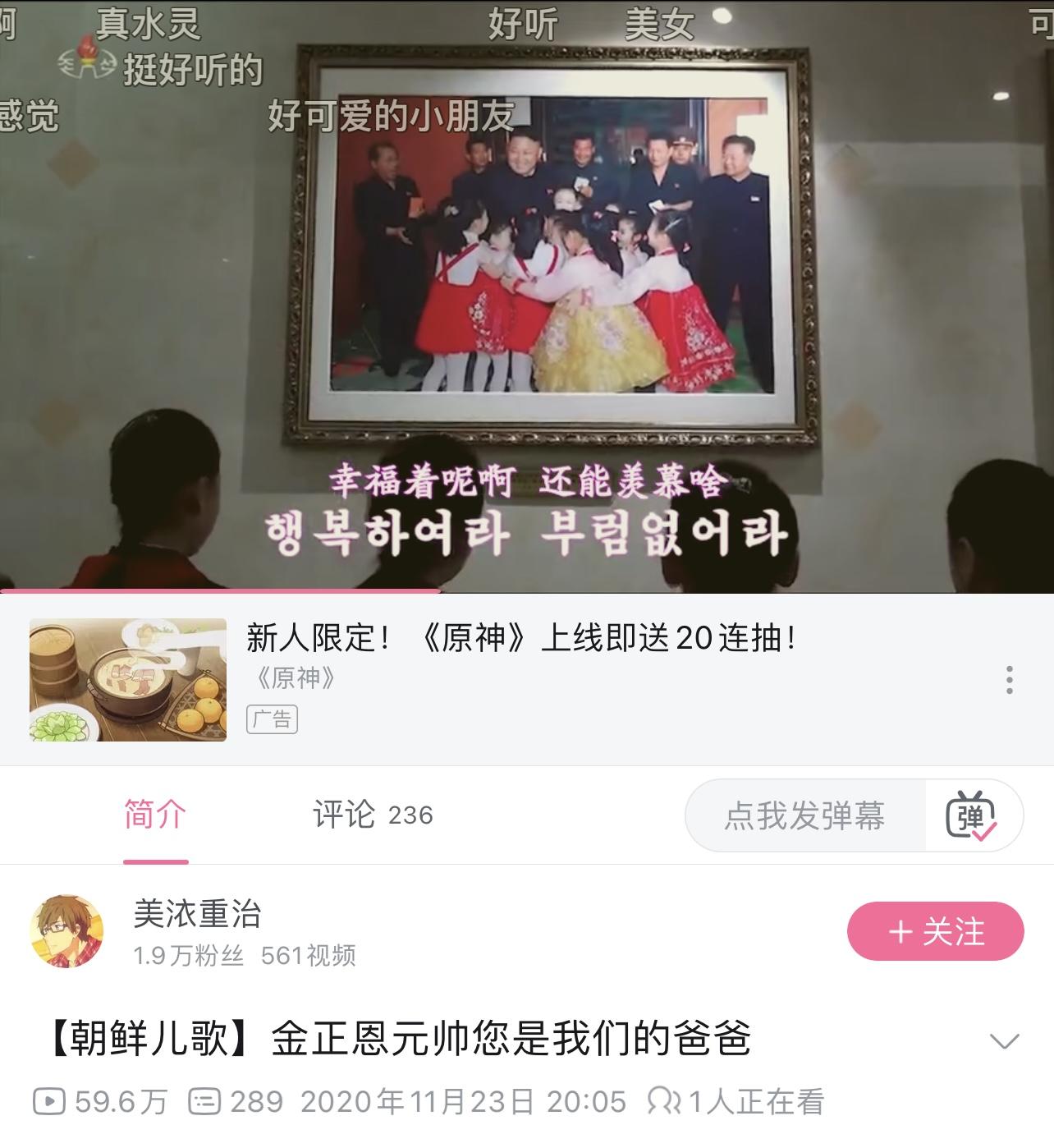The image size is (1054, 1148).
Task: Open the ad's three-dot options menu
Action: tap(1009, 680)
